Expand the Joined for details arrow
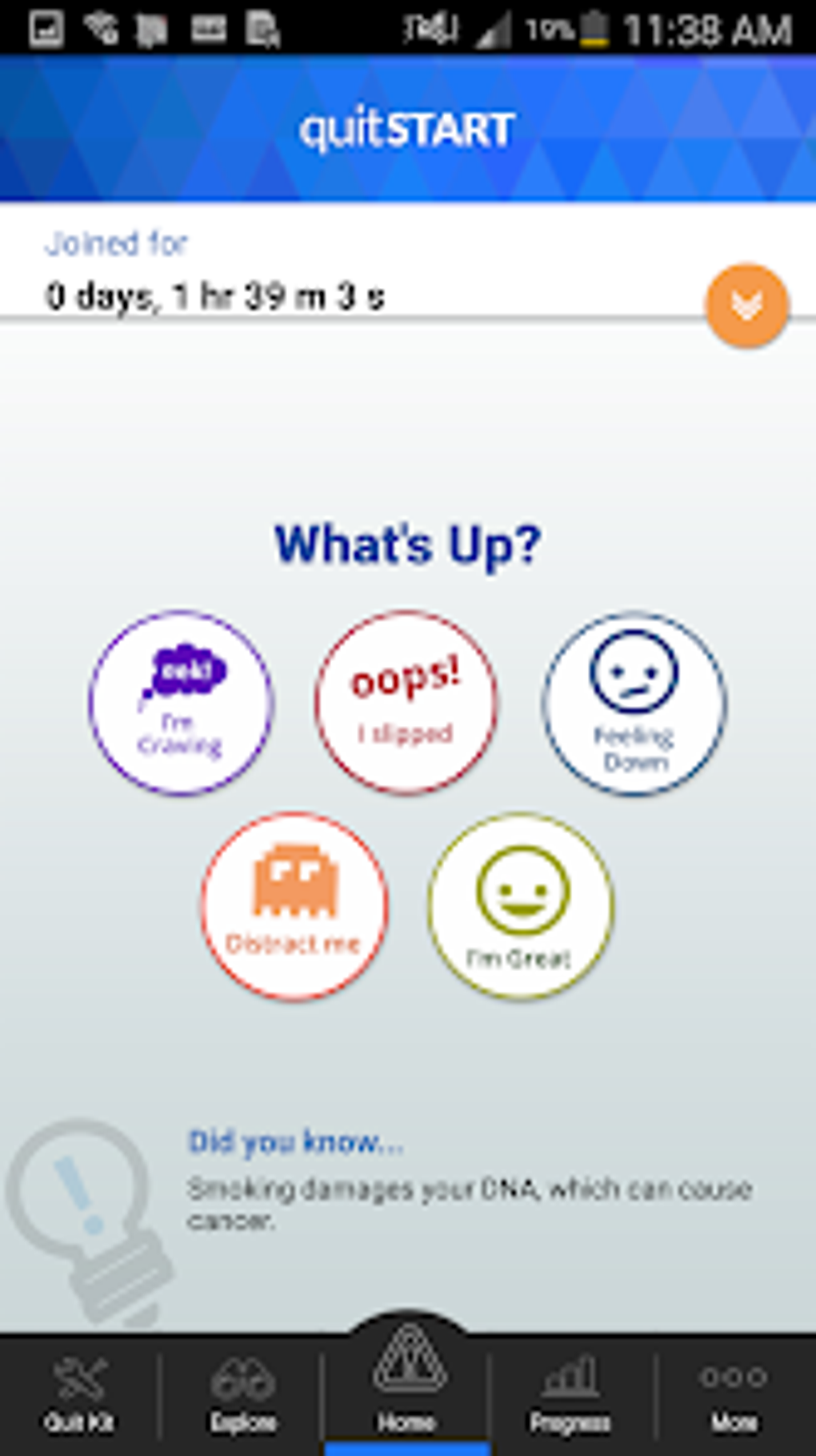Screen dimensions: 816x1456 point(746,305)
